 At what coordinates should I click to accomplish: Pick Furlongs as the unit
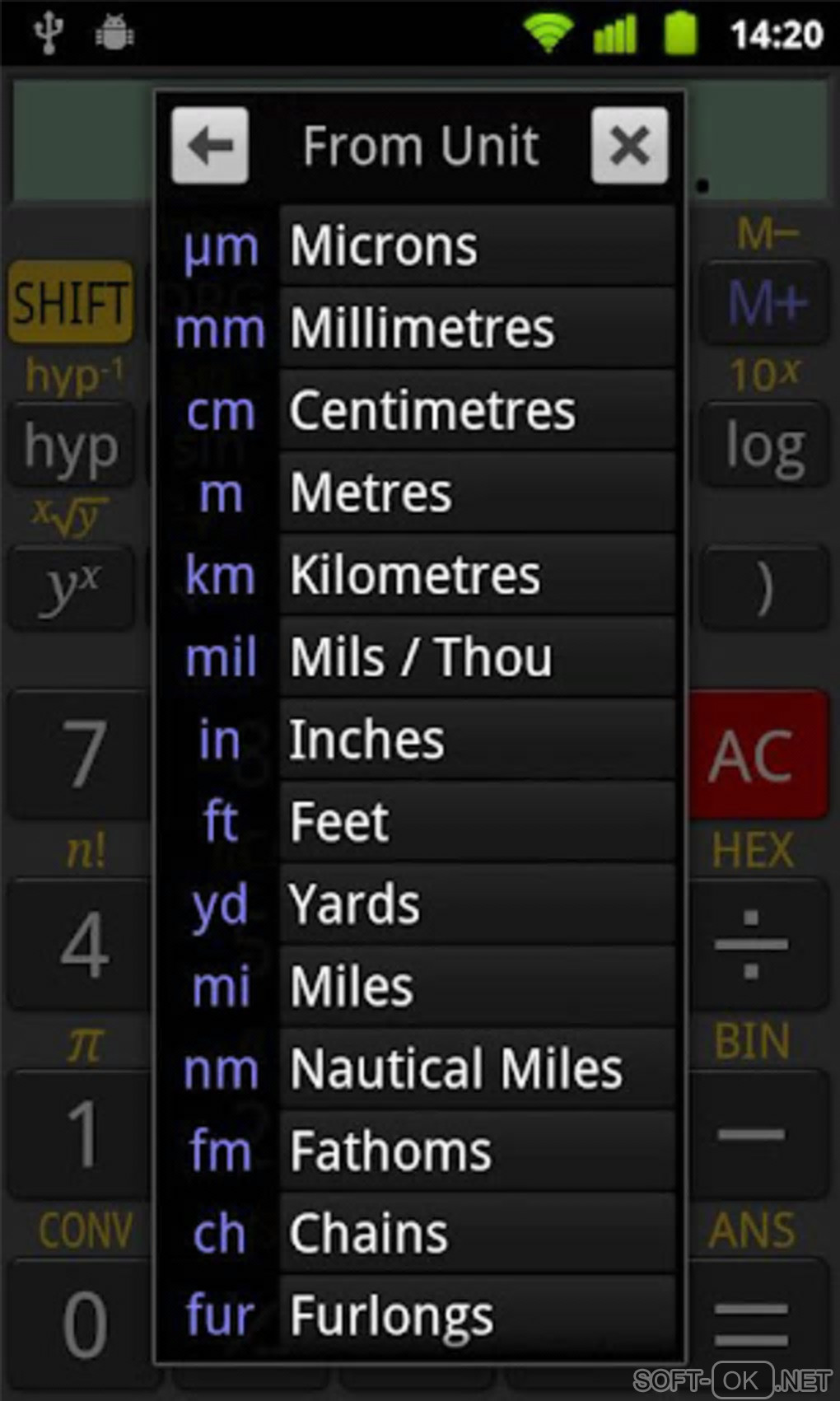click(476, 1316)
